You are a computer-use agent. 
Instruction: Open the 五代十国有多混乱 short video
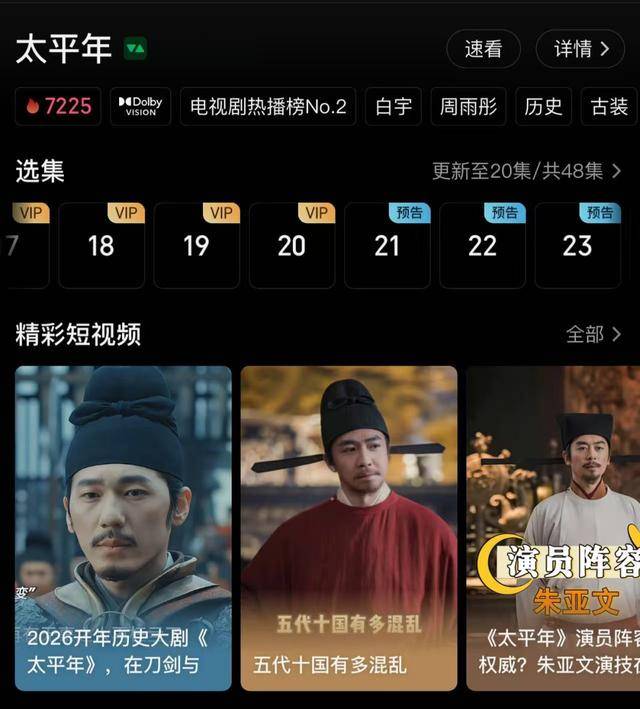(x=348, y=528)
